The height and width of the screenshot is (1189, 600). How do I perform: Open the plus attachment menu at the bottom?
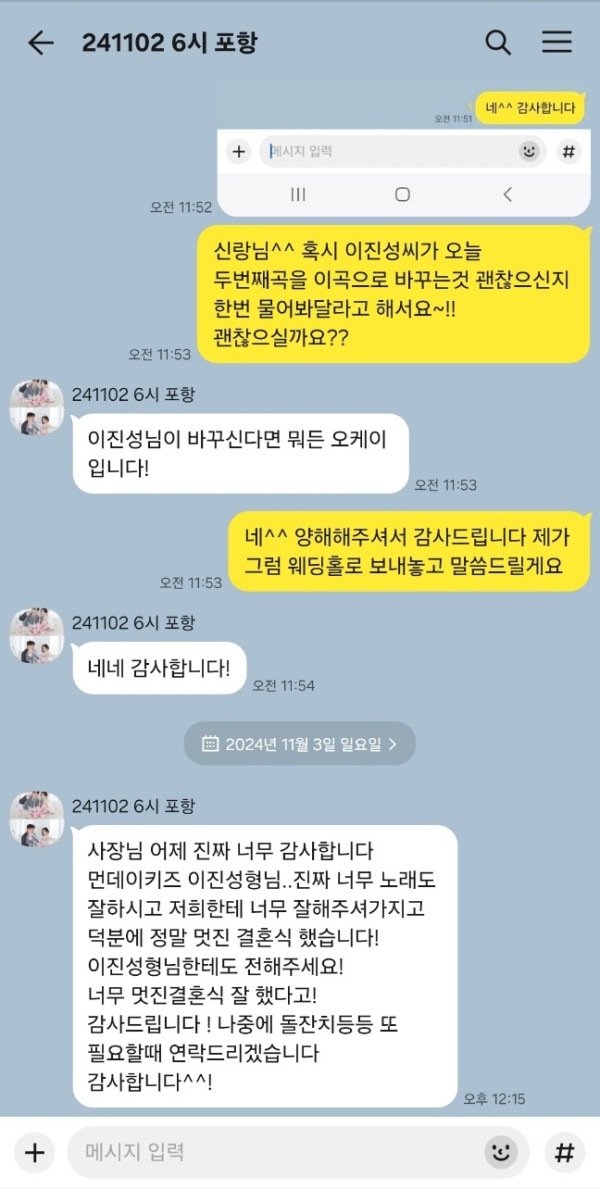click(x=34, y=1152)
